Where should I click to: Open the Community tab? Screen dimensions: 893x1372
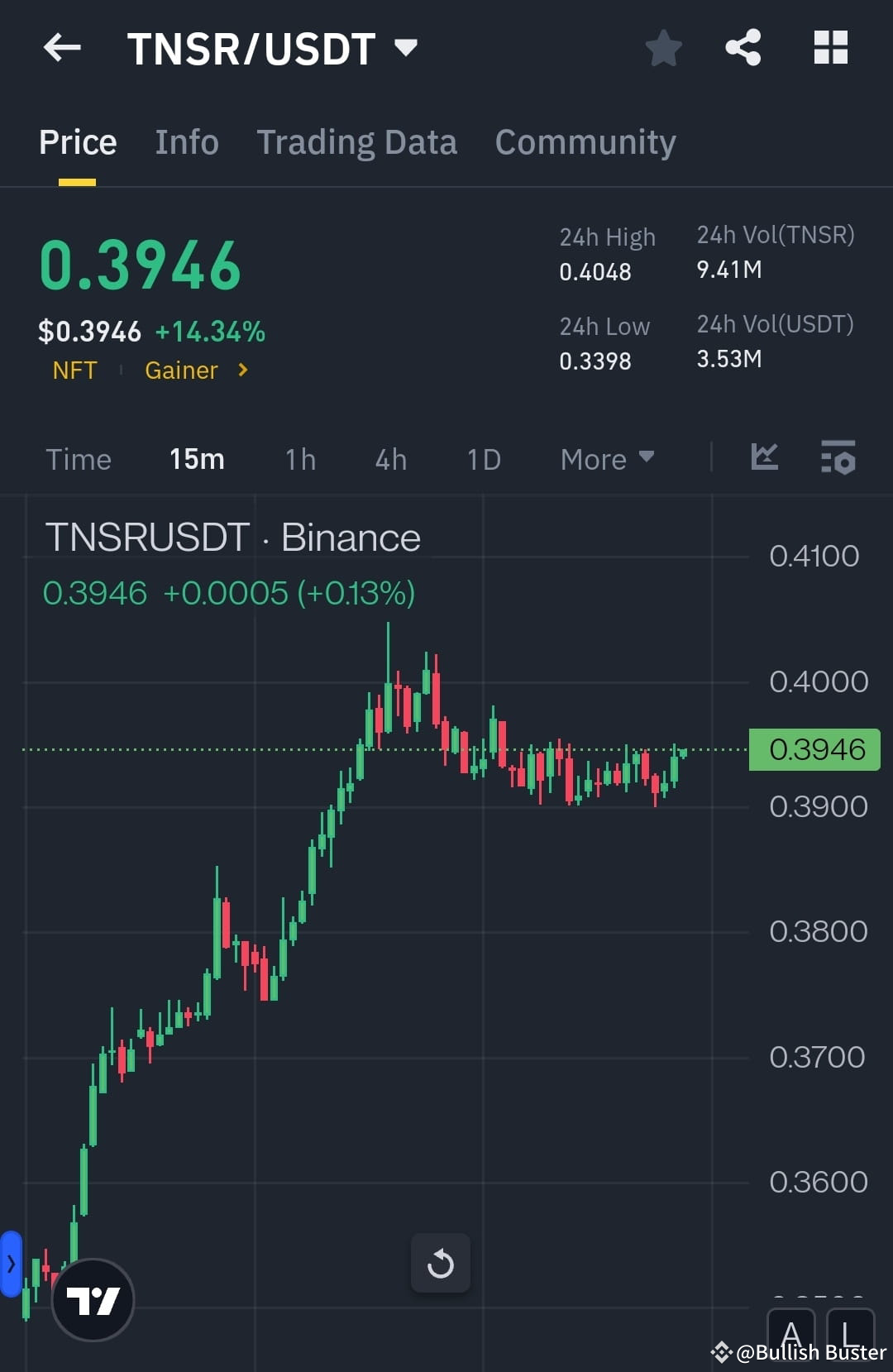click(585, 141)
